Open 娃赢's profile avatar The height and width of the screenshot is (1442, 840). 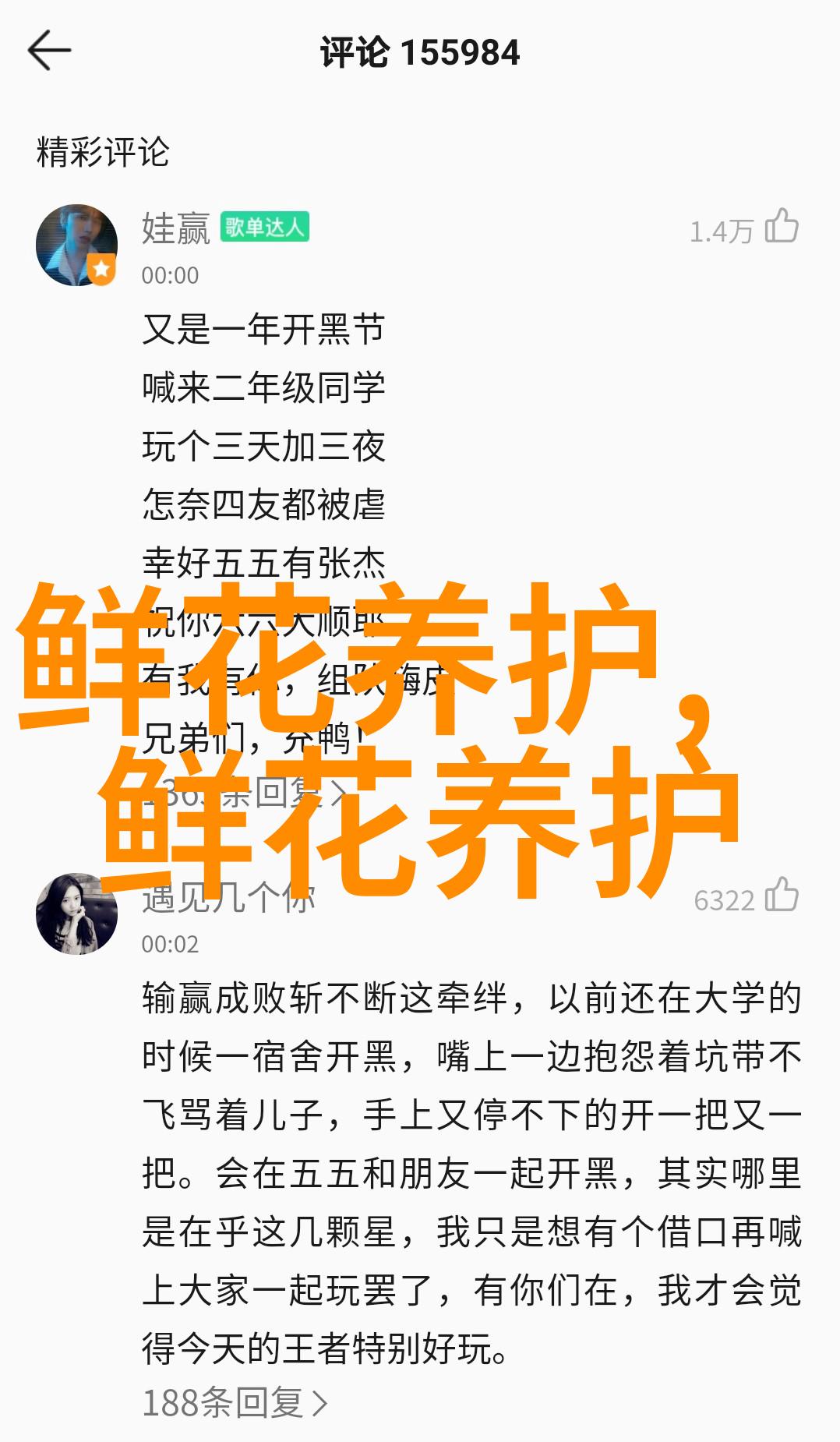[76, 246]
